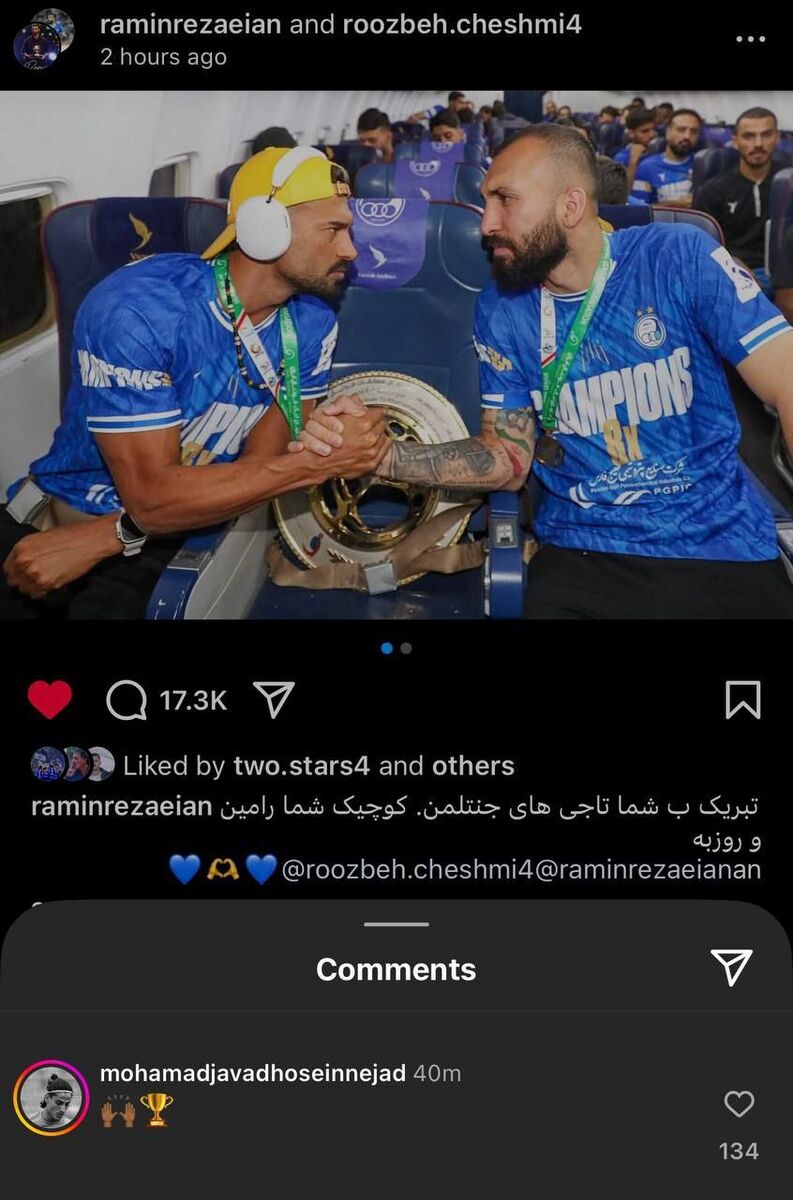This screenshot has height=1200, width=793.
Task: Open the post's comments bubble icon
Action: [127, 701]
